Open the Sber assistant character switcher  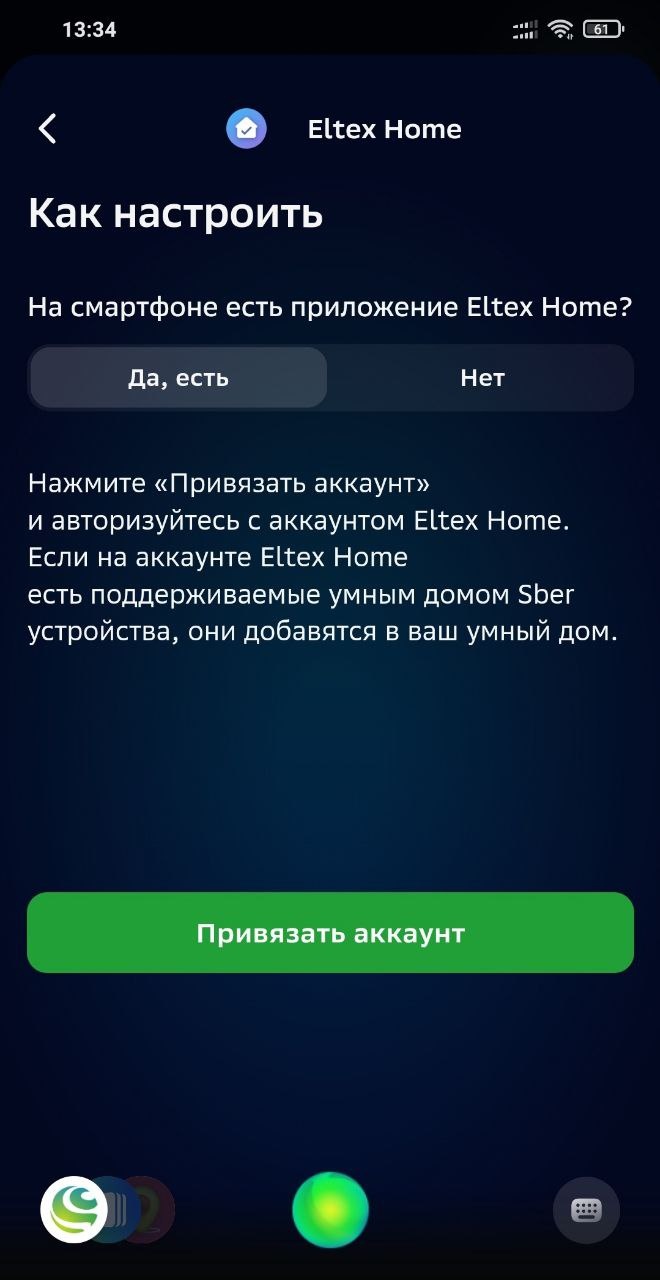pos(75,1210)
